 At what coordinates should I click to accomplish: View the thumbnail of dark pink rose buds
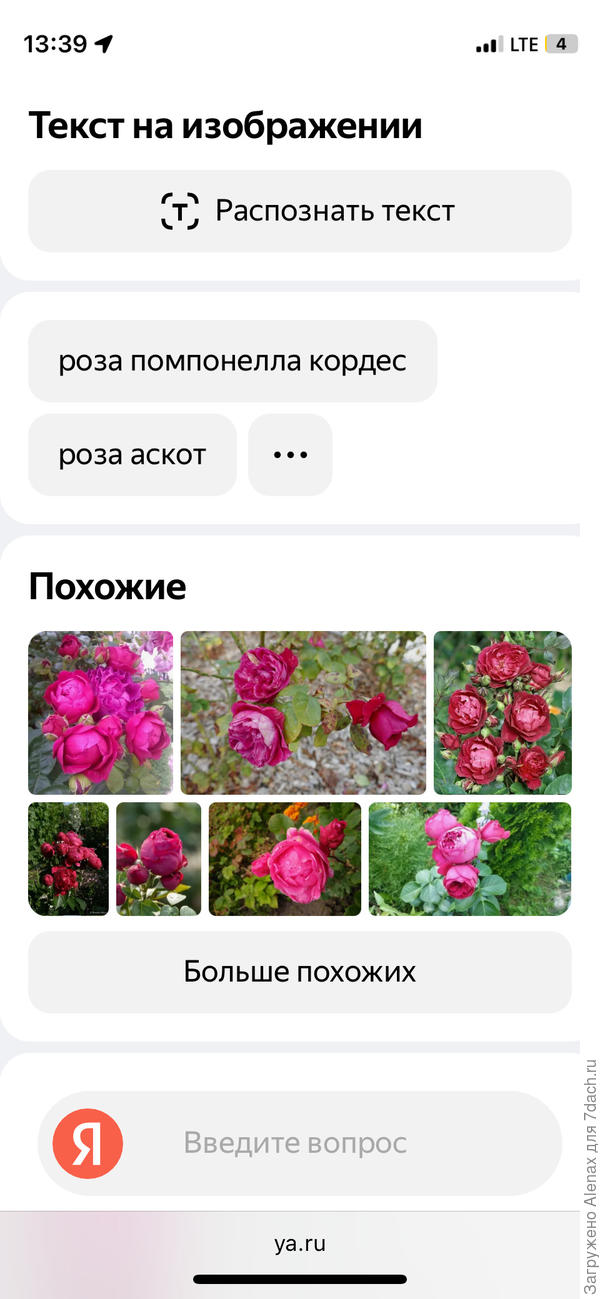[x=158, y=858]
